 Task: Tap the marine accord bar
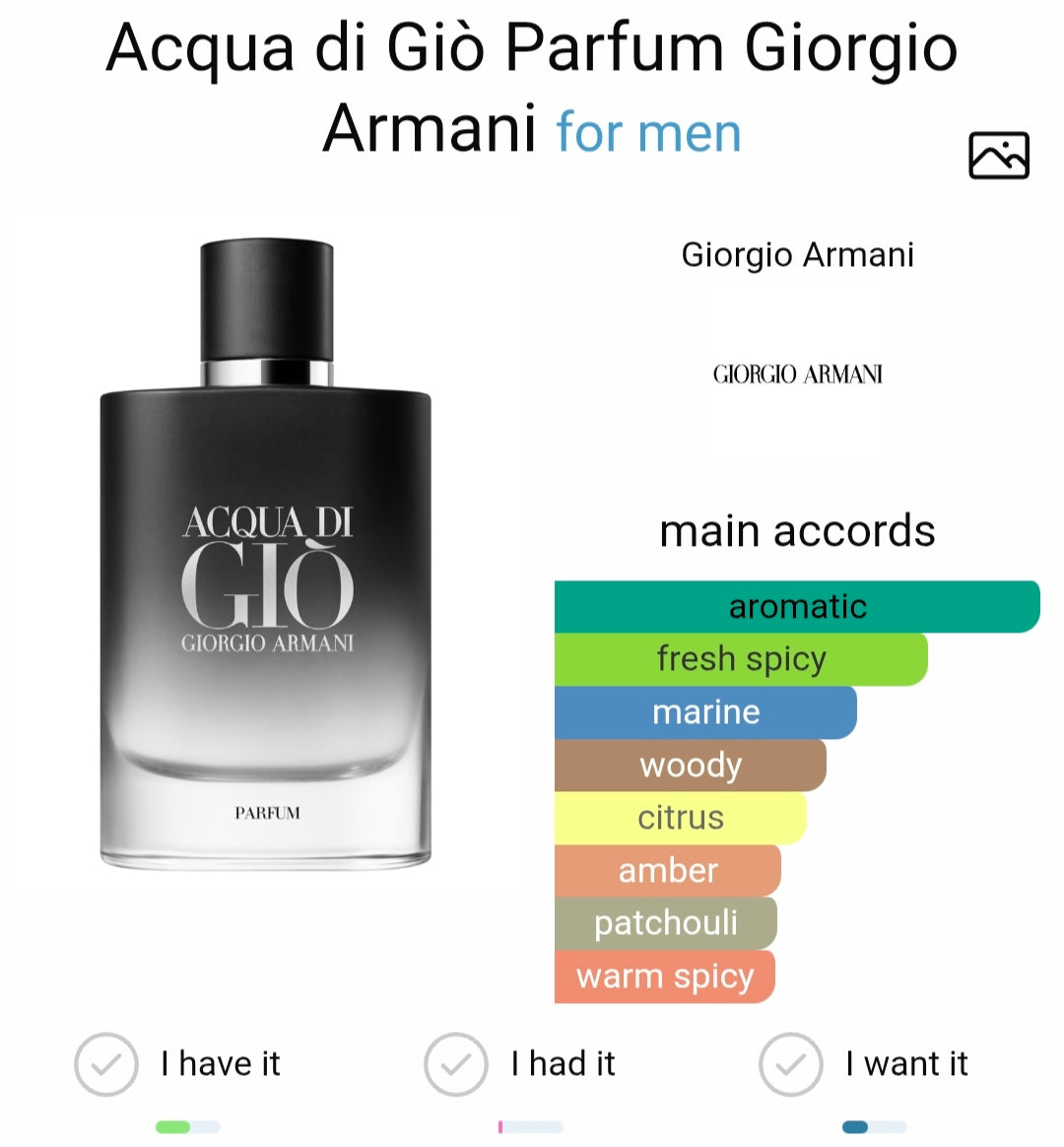coord(705,712)
